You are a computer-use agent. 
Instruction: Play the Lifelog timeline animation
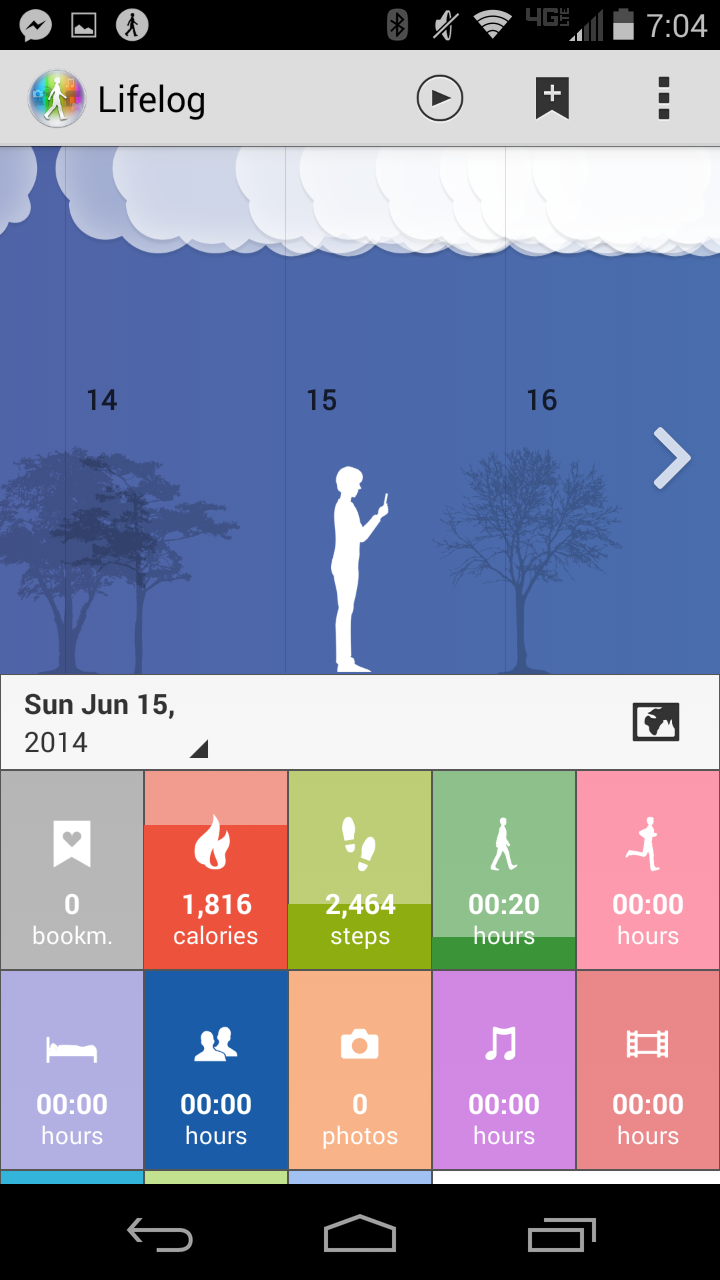click(x=440, y=99)
